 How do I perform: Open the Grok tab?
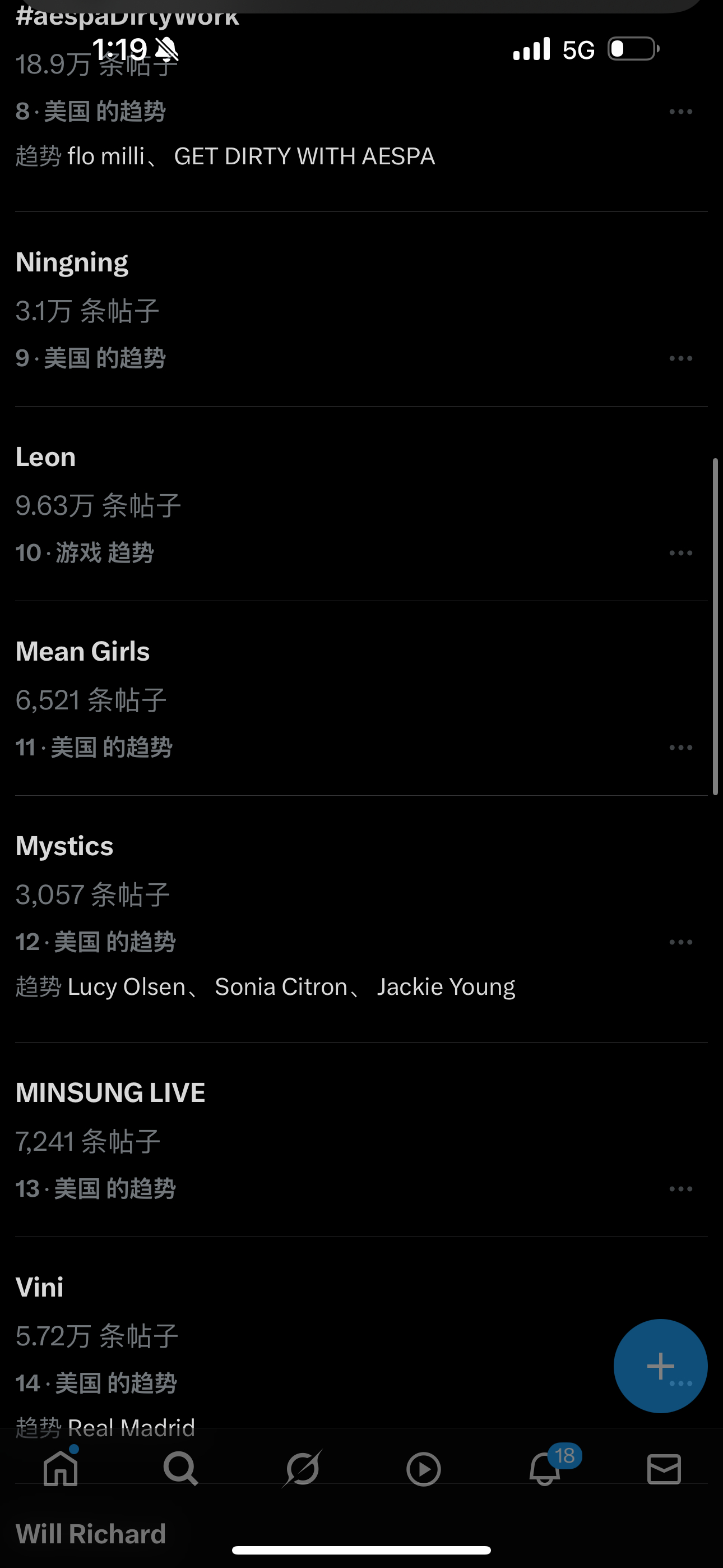pos(303,1468)
